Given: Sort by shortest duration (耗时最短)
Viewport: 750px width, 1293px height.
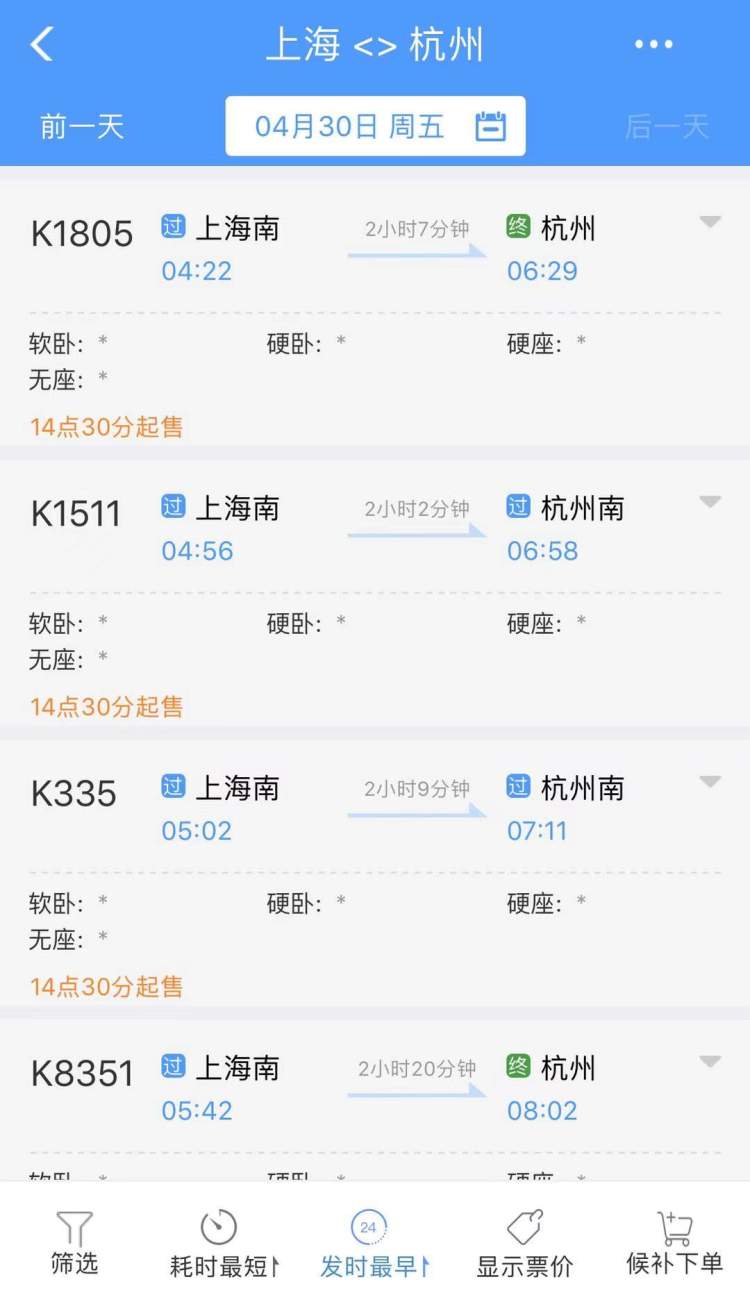Looking at the screenshot, I should tap(224, 1243).
